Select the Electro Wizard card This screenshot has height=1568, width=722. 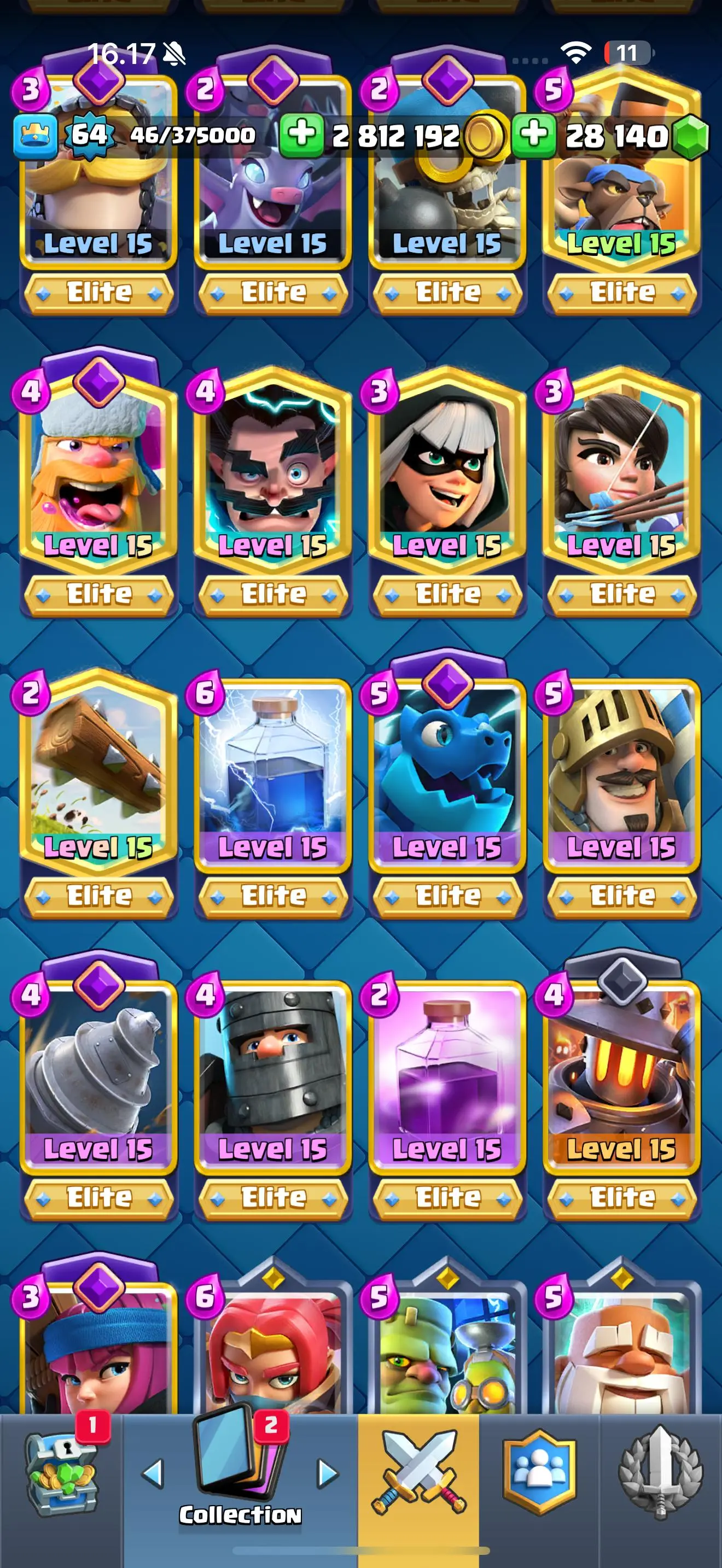pos(273,469)
